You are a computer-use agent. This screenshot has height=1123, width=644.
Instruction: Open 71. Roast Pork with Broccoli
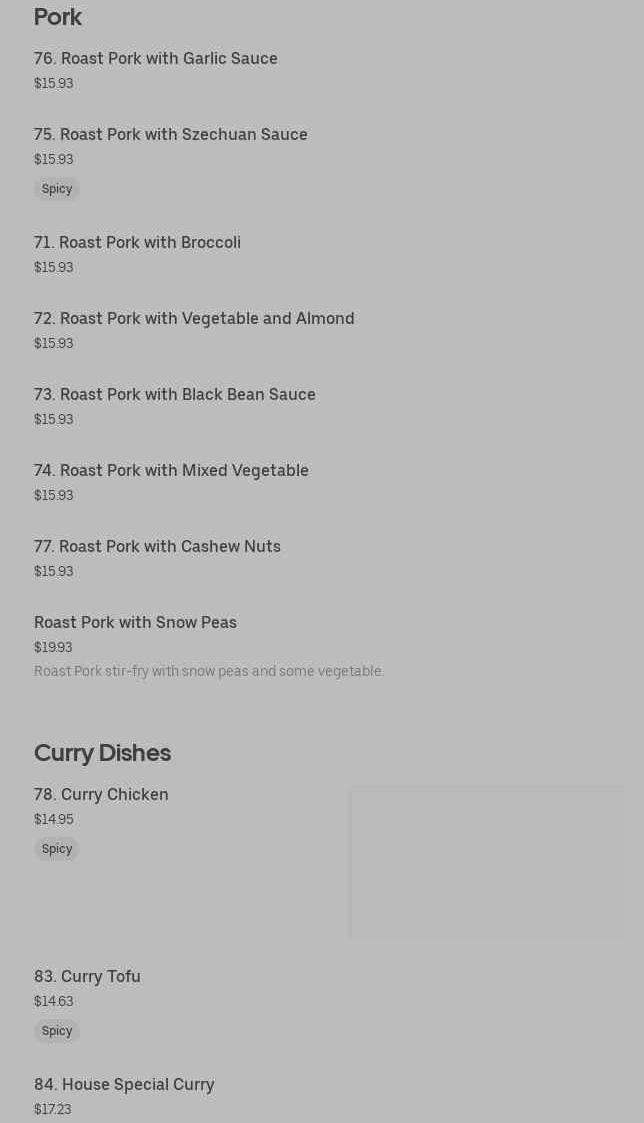click(x=138, y=243)
